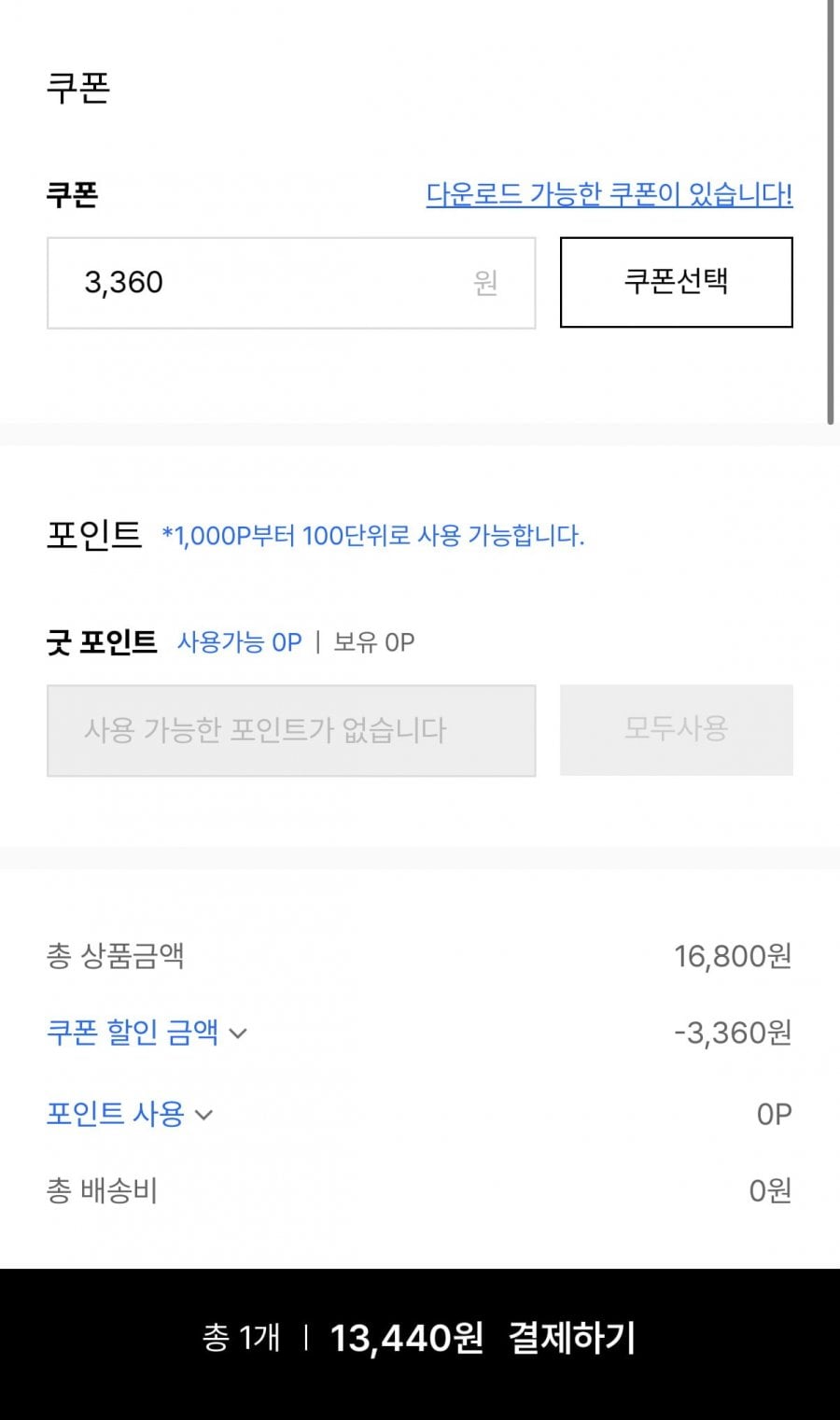Open the downloadable coupons link
Screen dimensions: 840x1420
click(609, 194)
